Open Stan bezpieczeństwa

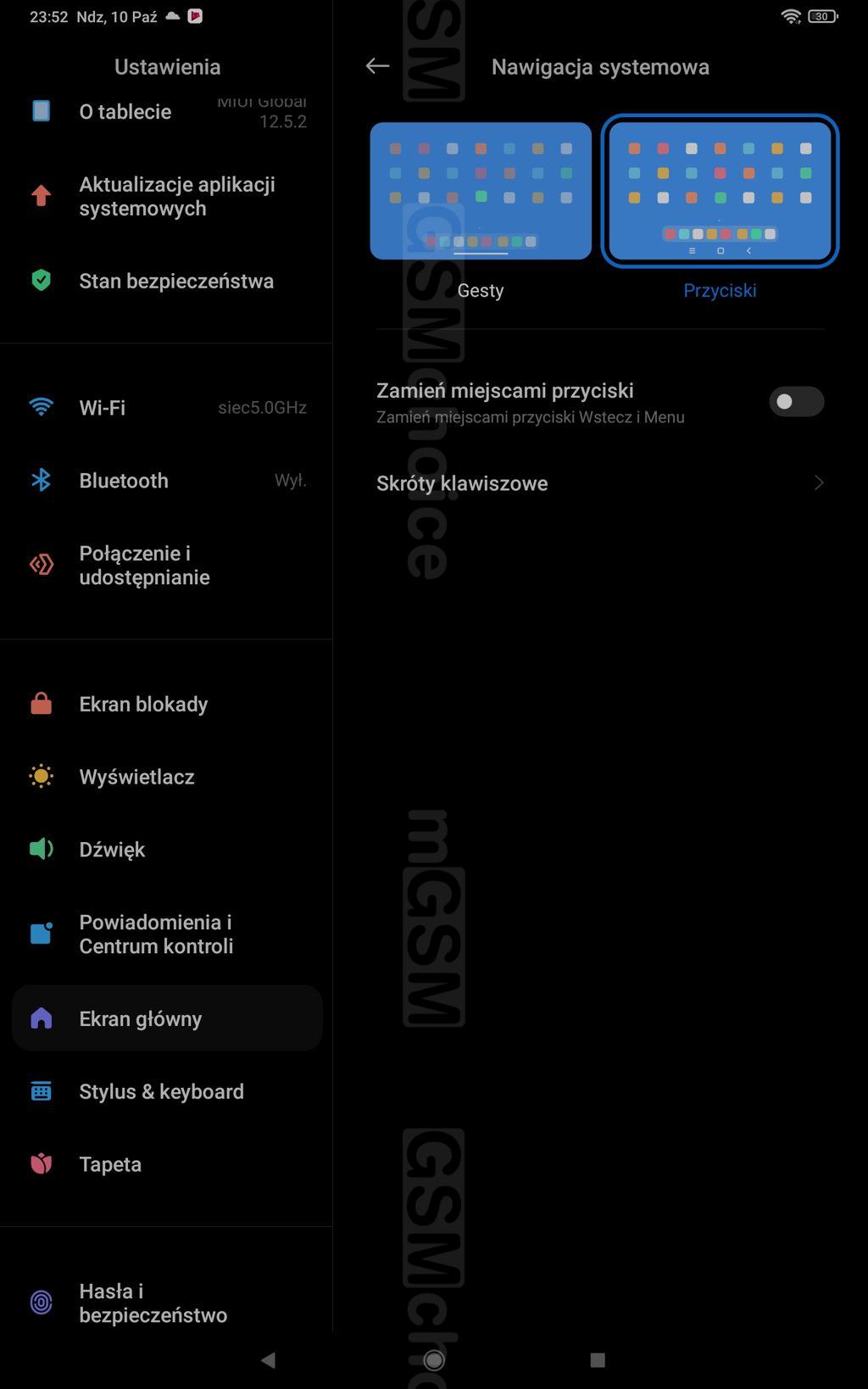coord(167,282)
